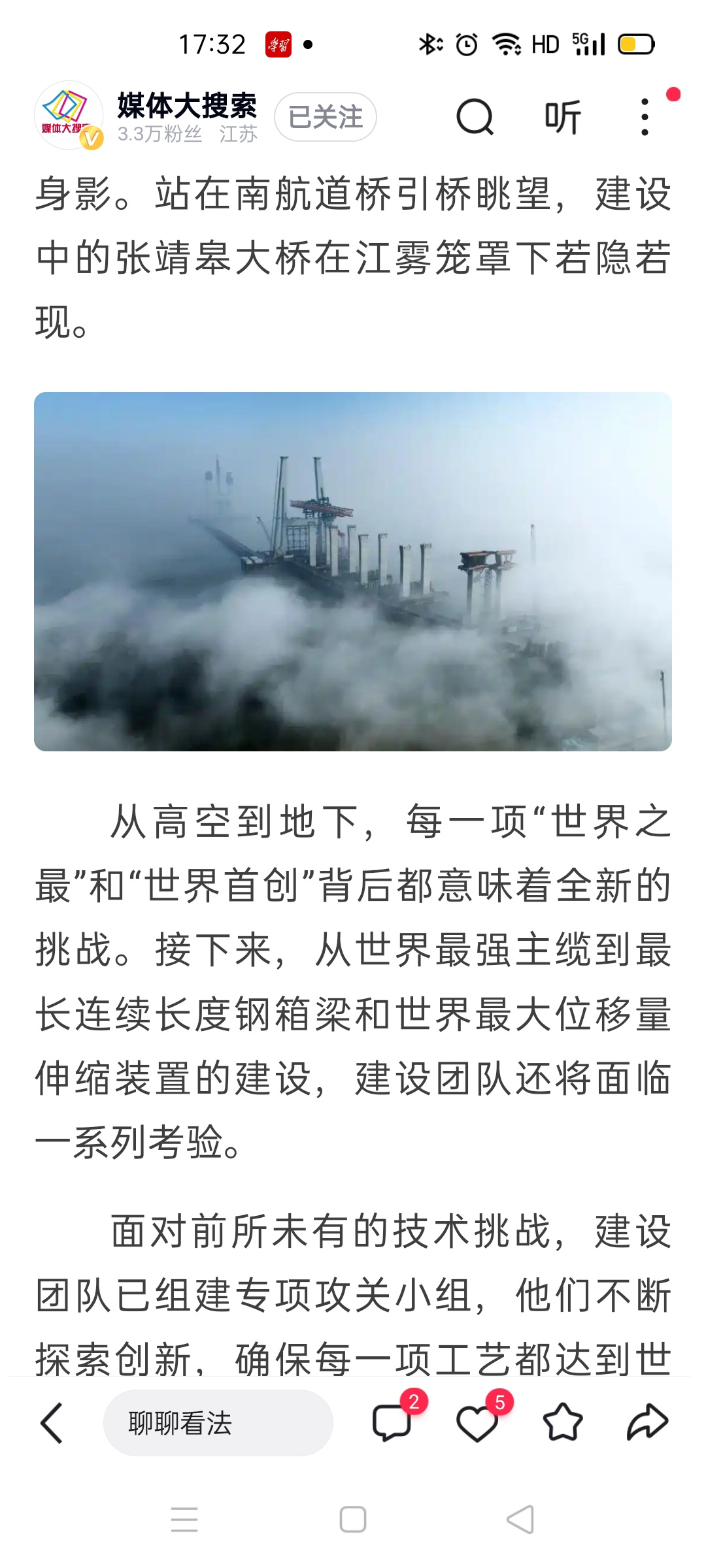View the foggy bridge photo
The image size is (706, 1568).
353,572
